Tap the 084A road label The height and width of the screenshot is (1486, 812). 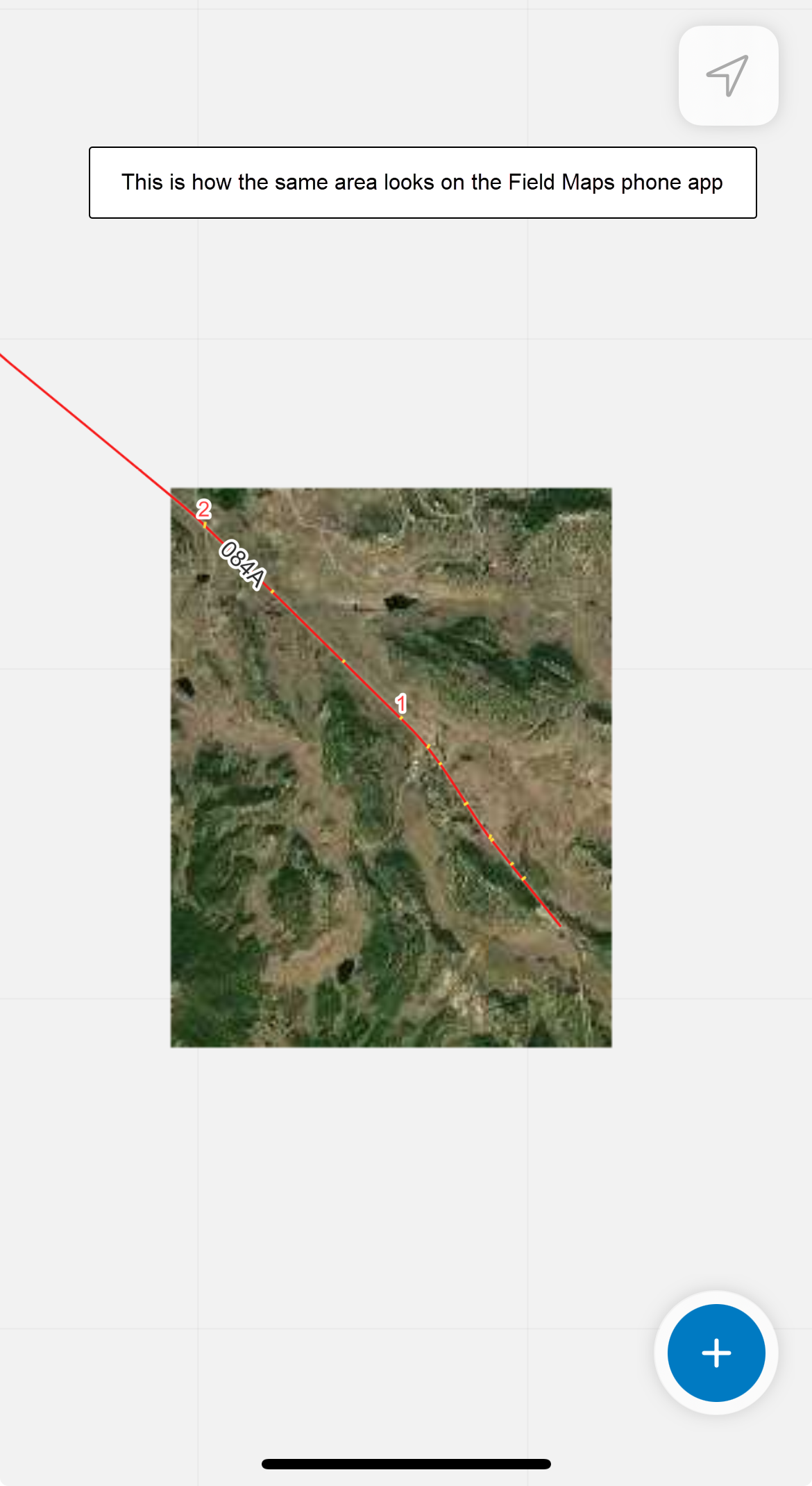(242, 564)
